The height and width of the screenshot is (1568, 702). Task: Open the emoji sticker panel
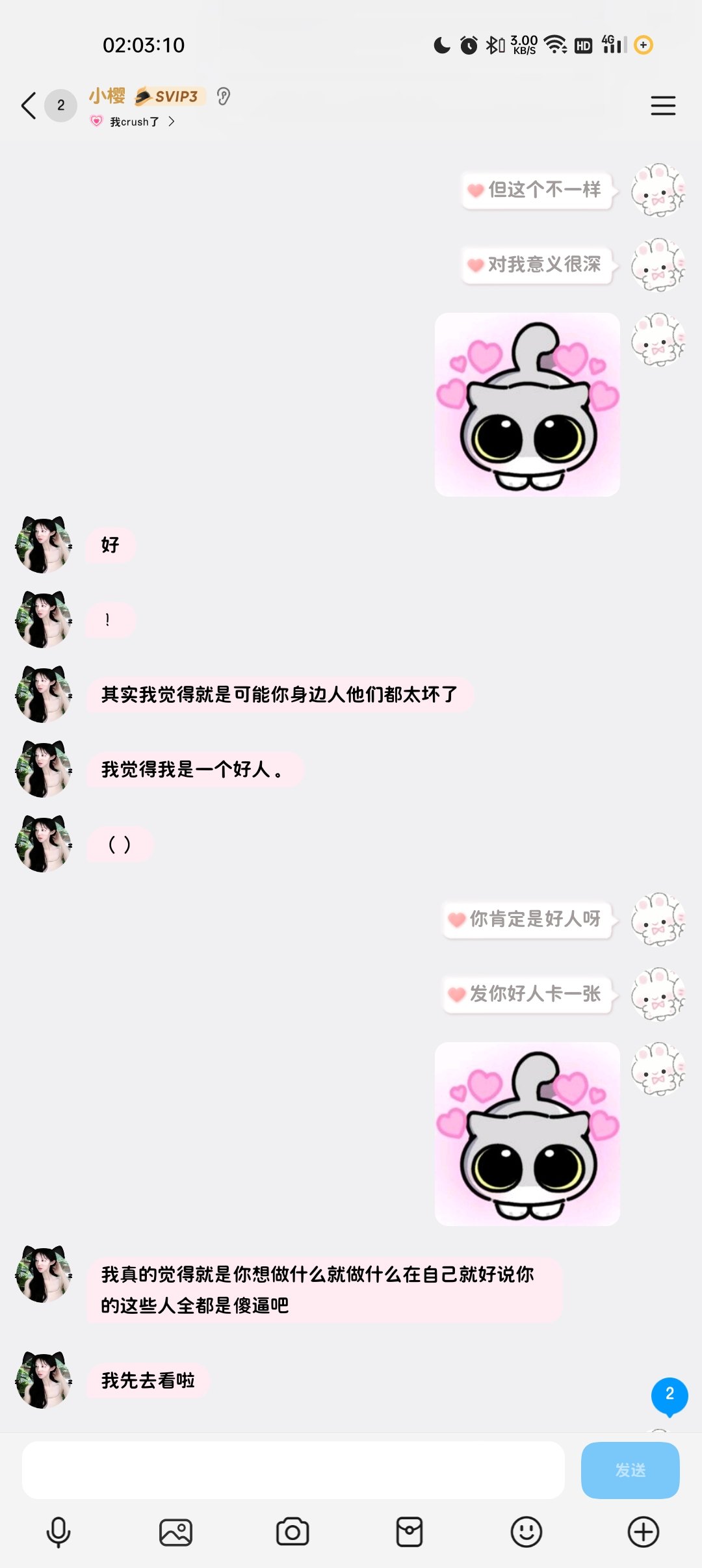click(x=526, y=1532)
